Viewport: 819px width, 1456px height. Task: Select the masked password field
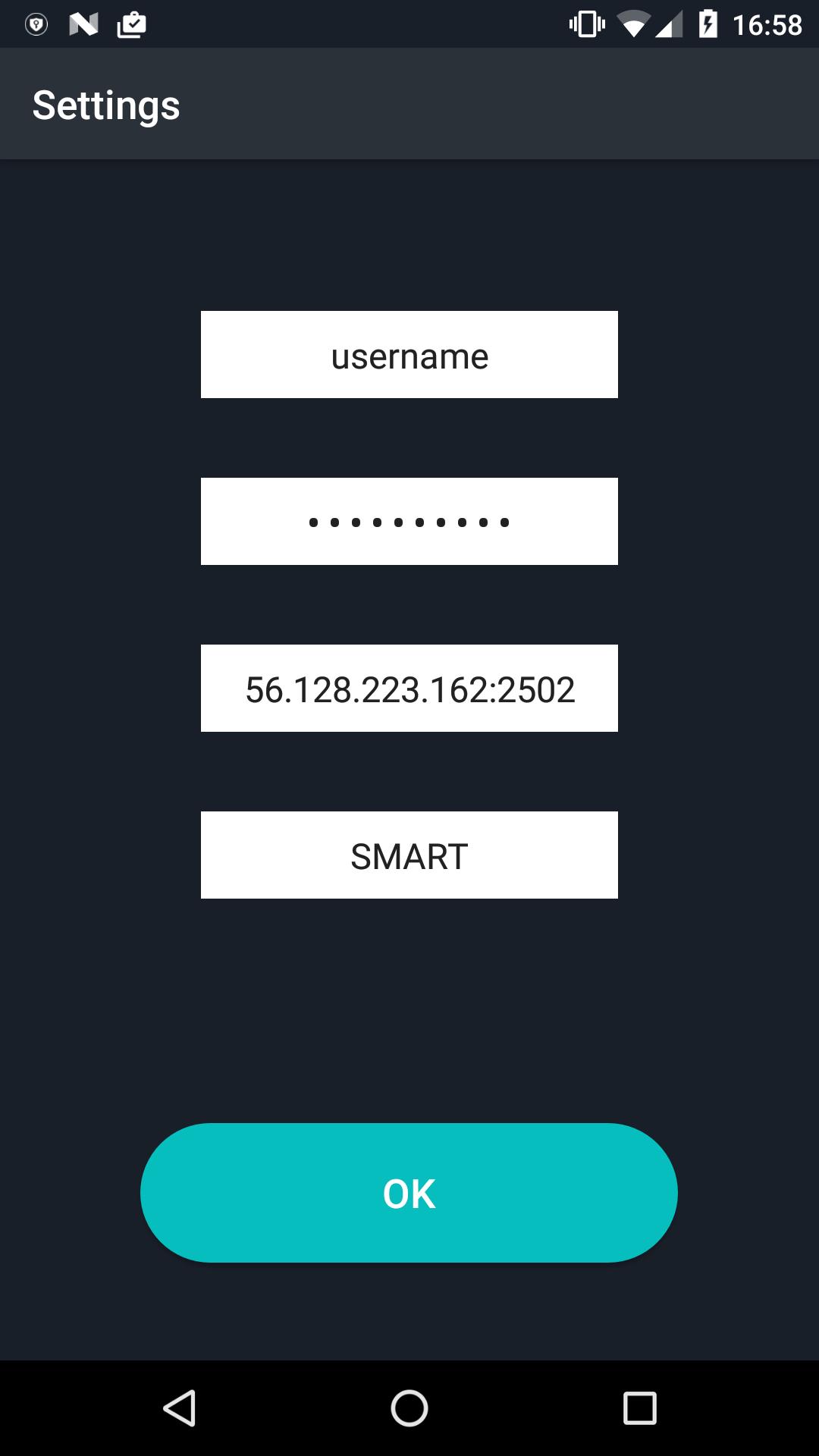click(409, 521)
